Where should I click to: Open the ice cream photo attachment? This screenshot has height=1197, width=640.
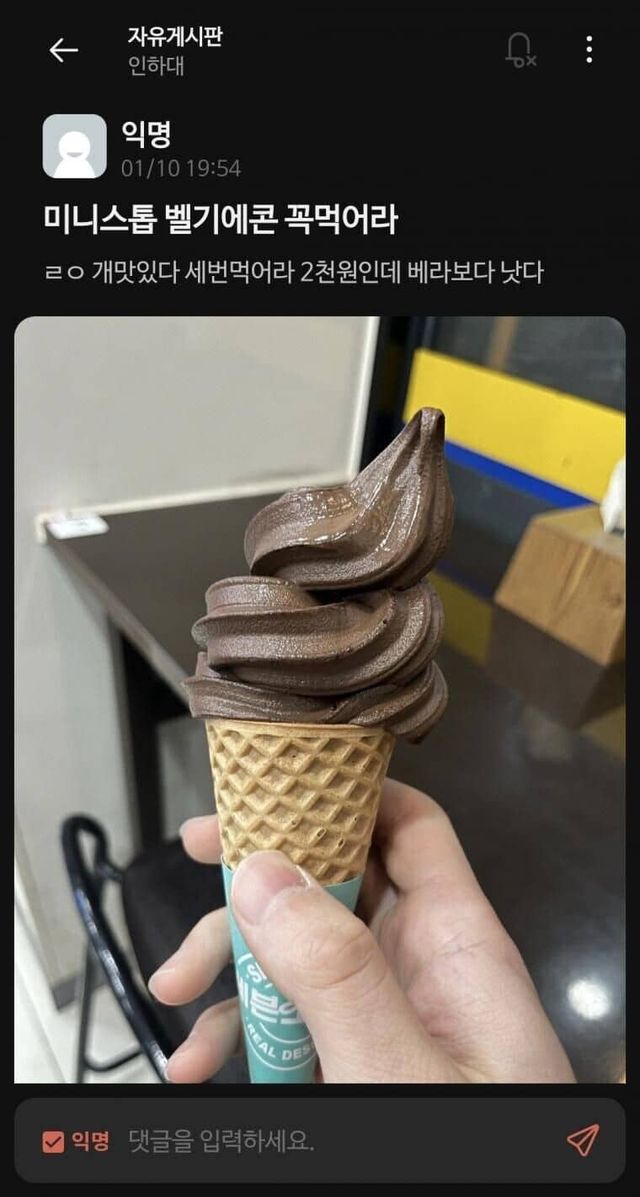click(320, 699)
